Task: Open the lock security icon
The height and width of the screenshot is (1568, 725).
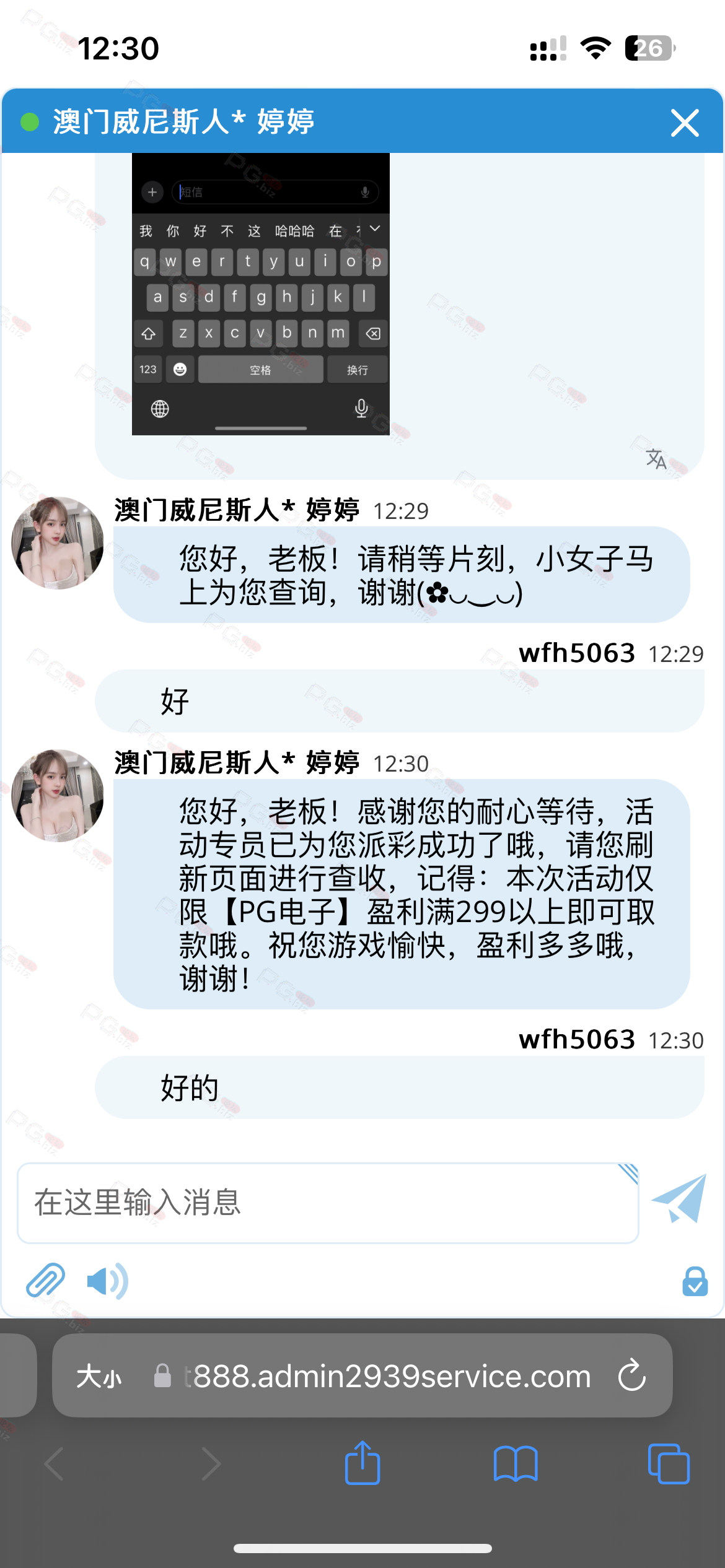Action: click(695, 1281)
